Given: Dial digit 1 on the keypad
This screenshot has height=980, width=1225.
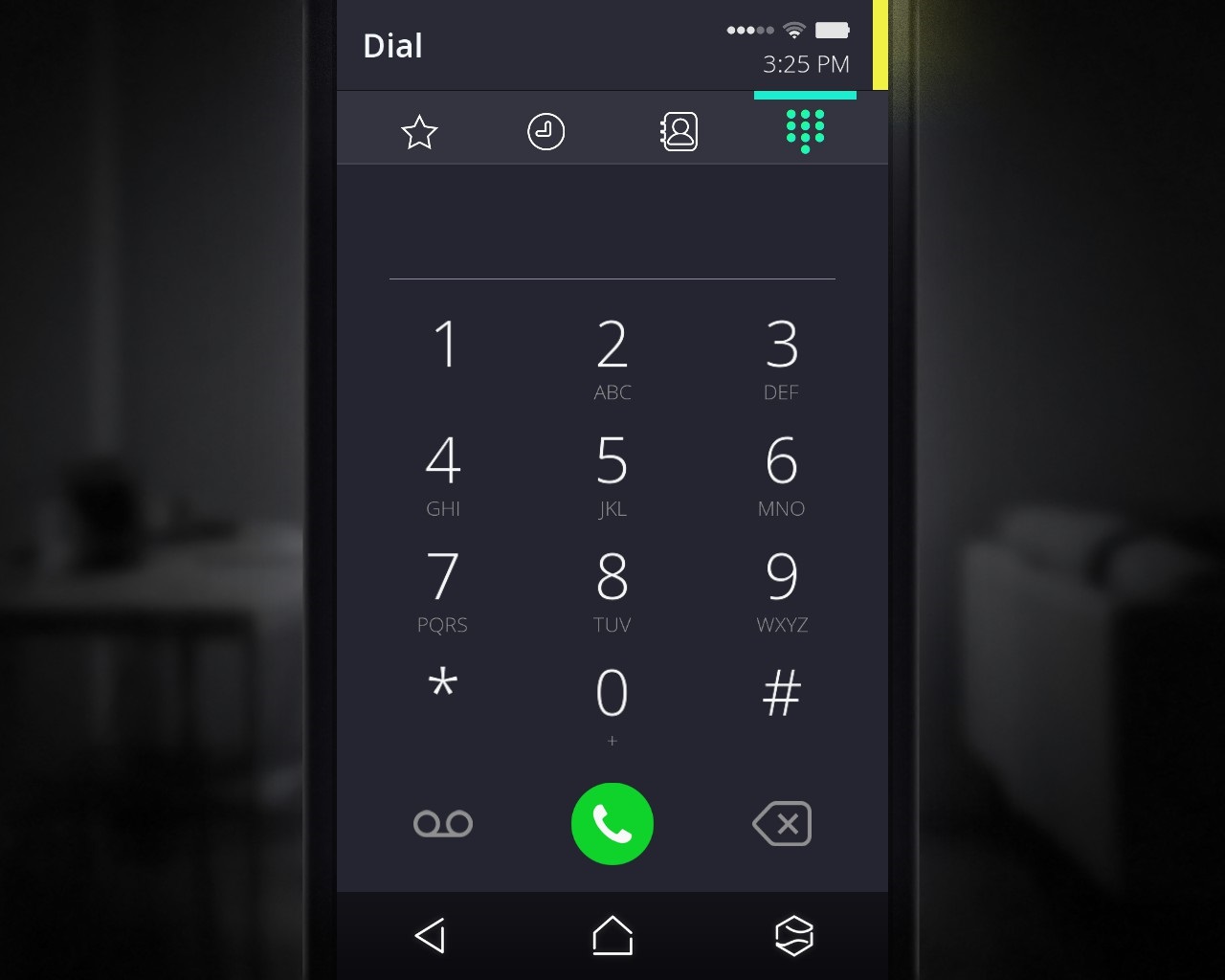Looking at the screenshot, I should 444,345.
